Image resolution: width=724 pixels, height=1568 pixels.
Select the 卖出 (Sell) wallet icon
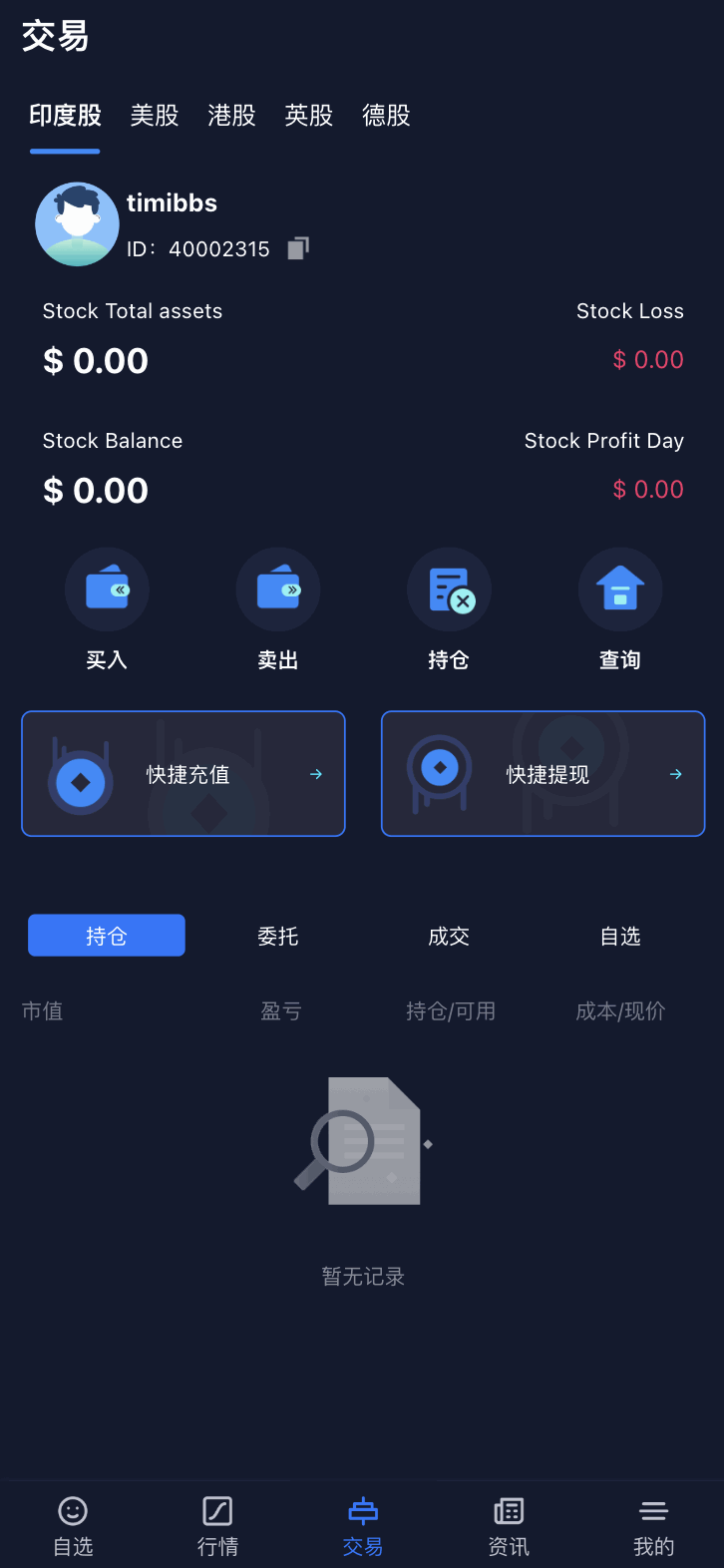tap(277, 588)
